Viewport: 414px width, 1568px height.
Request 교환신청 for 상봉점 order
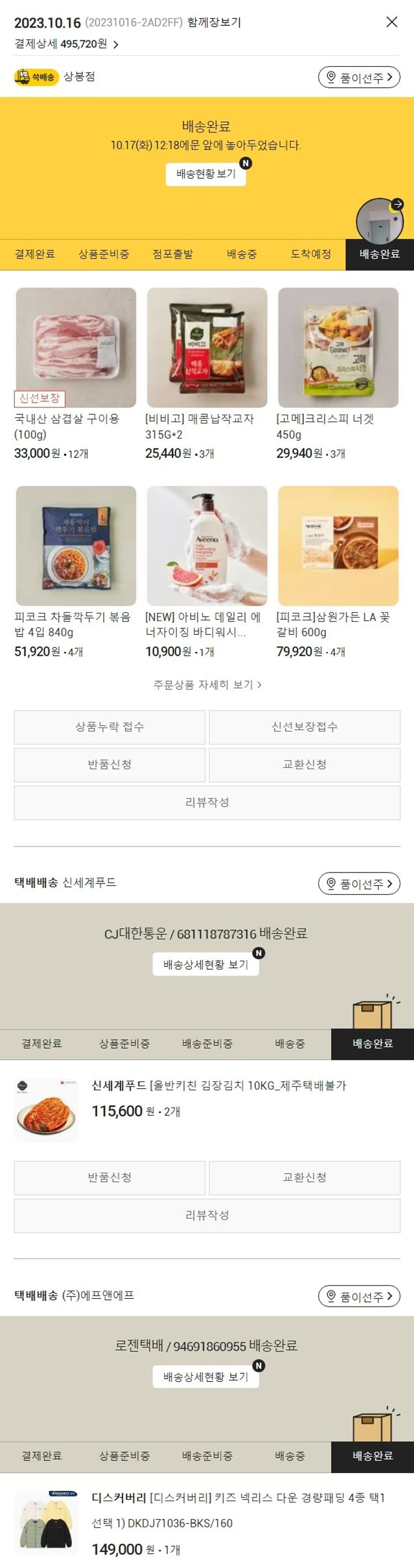click(304, 764)
